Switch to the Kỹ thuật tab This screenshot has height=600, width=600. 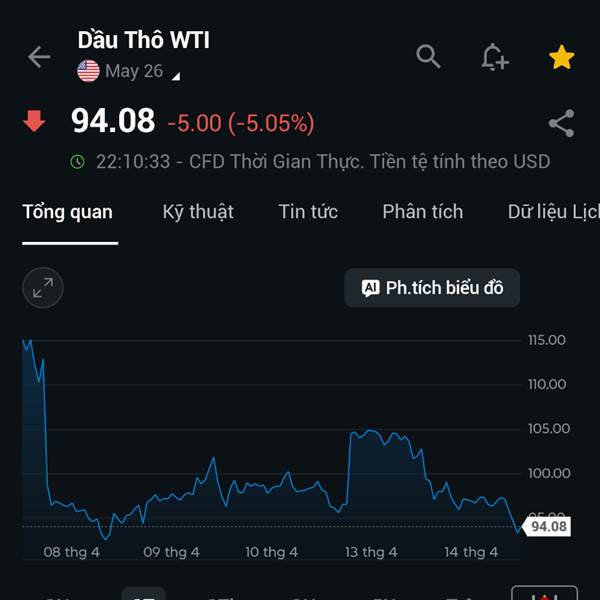(198, 212)
